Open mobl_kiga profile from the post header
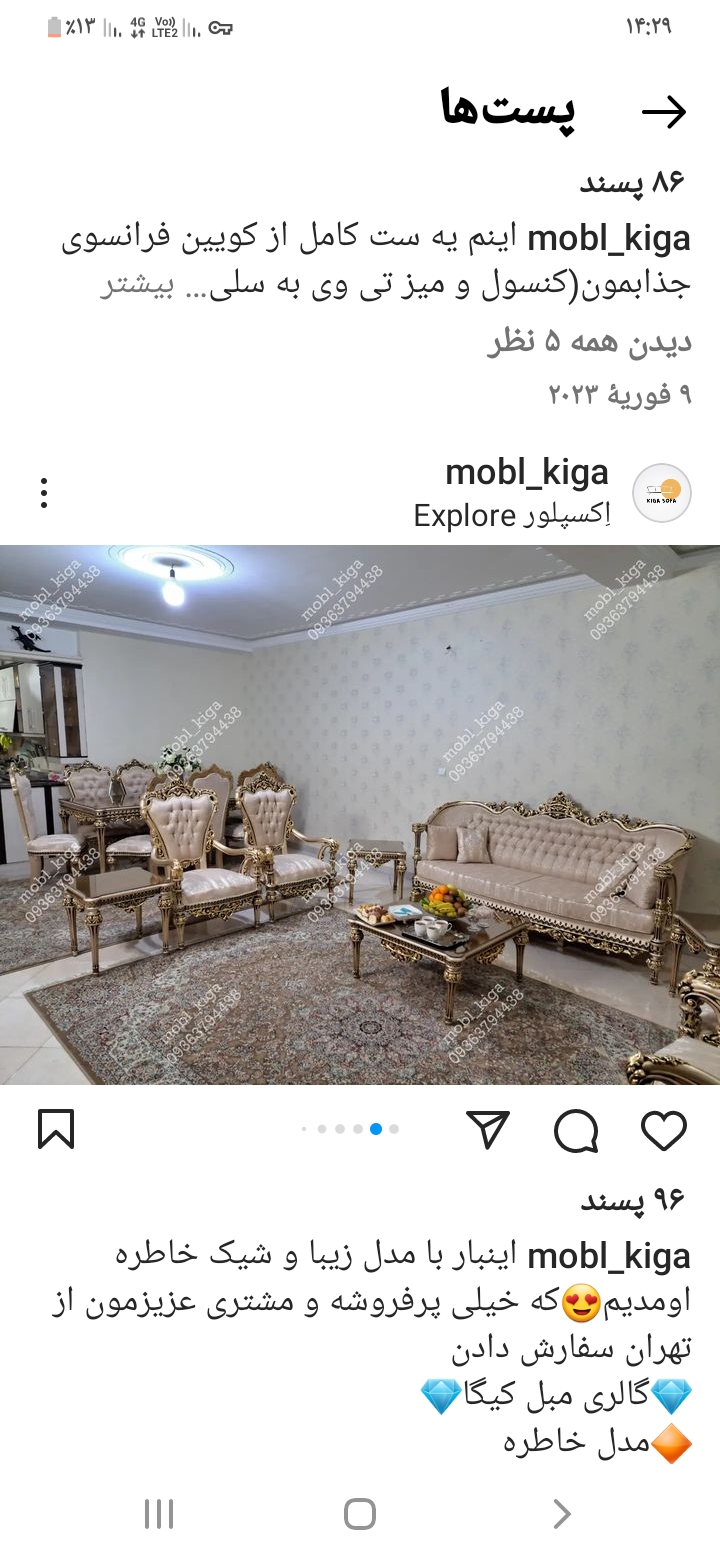 pos(526,472)
